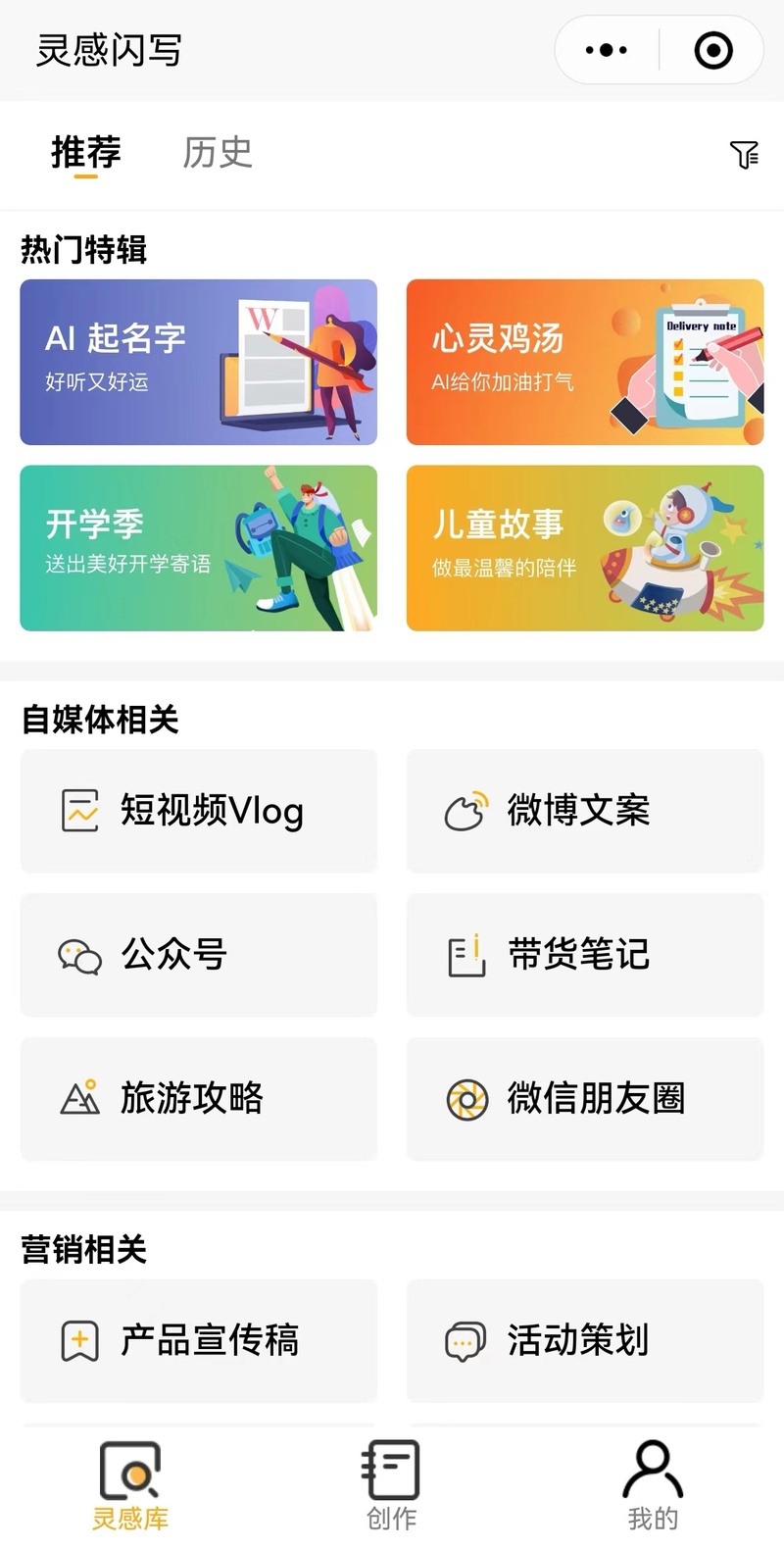Switch to the 历史 tab

[x=218, y=153]
